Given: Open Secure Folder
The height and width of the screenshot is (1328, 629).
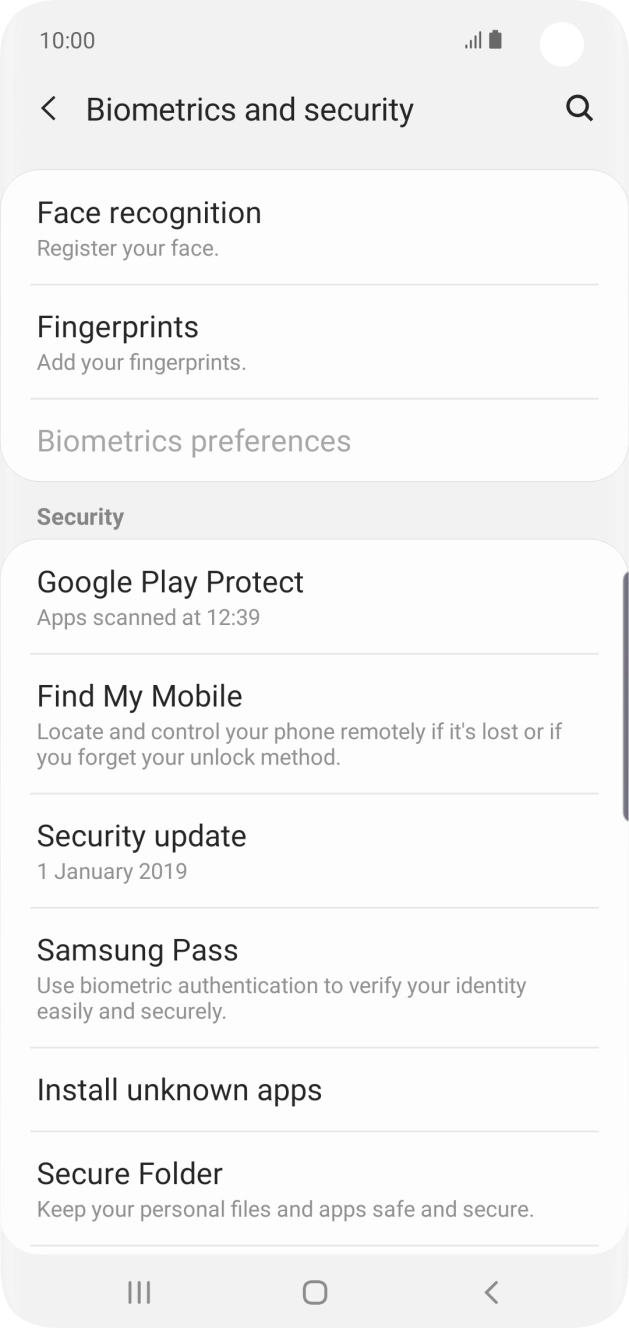Looking at the screenshot, I should (314, 1189).
